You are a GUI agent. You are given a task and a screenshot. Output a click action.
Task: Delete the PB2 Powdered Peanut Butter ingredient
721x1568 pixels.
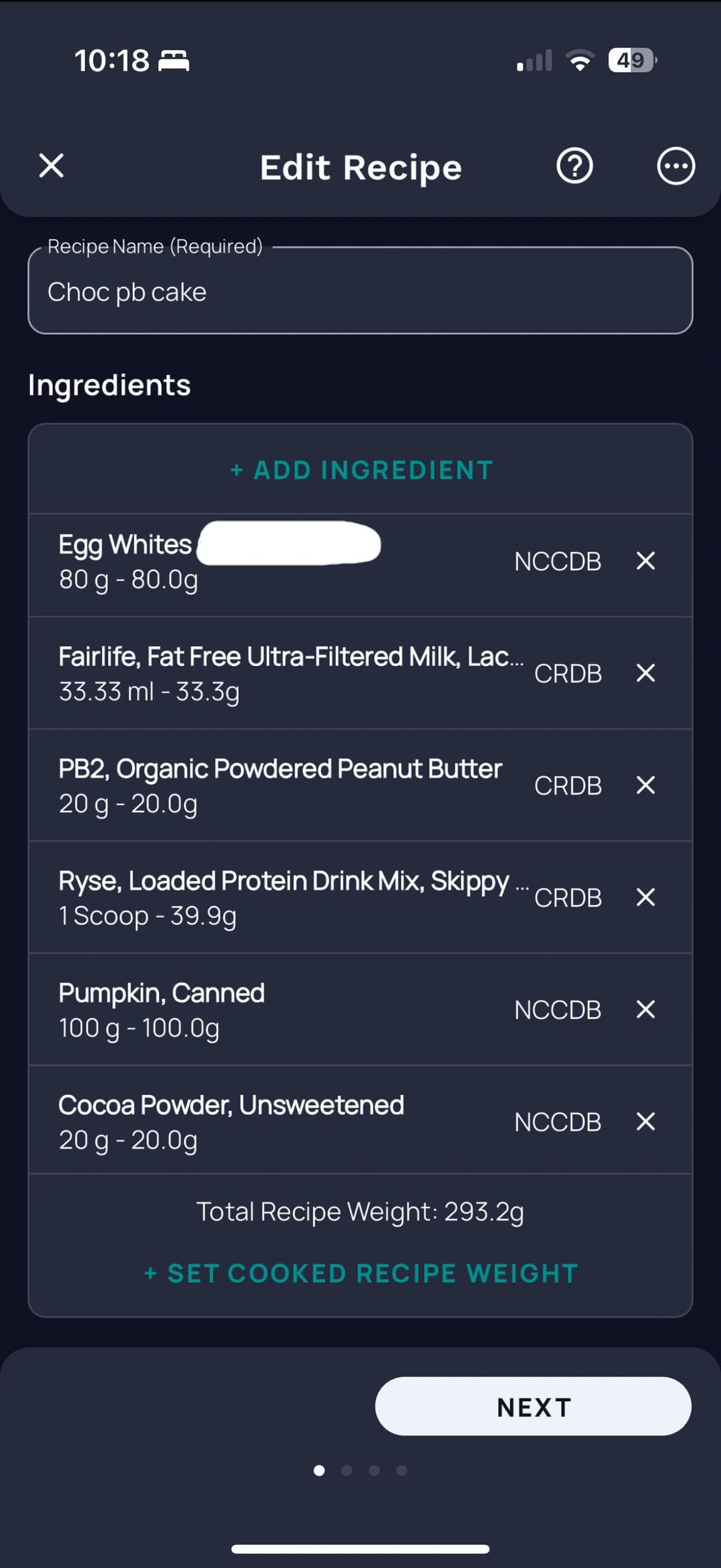tap(646, 785)
